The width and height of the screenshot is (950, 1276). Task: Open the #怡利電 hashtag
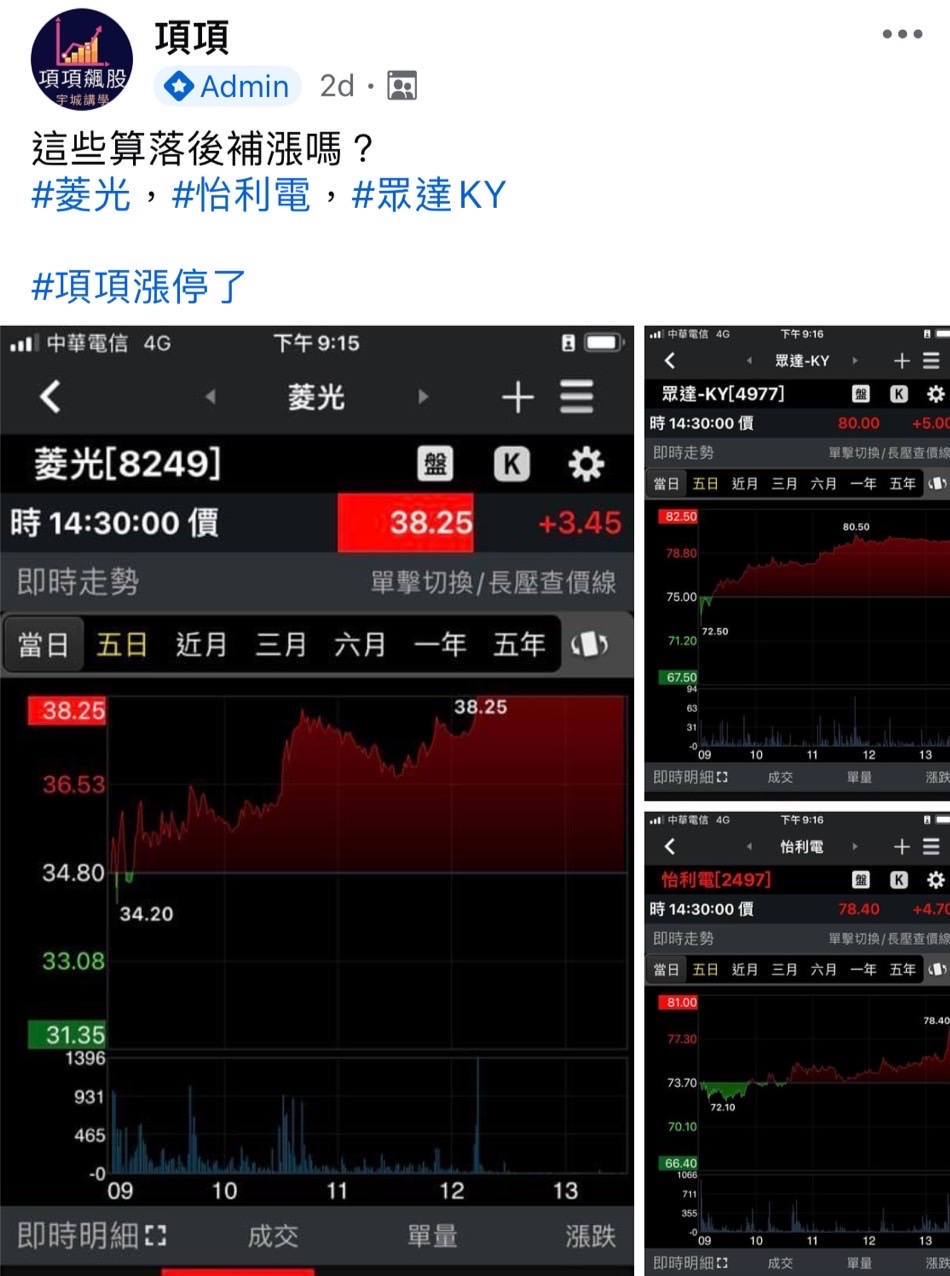(242, 195)
